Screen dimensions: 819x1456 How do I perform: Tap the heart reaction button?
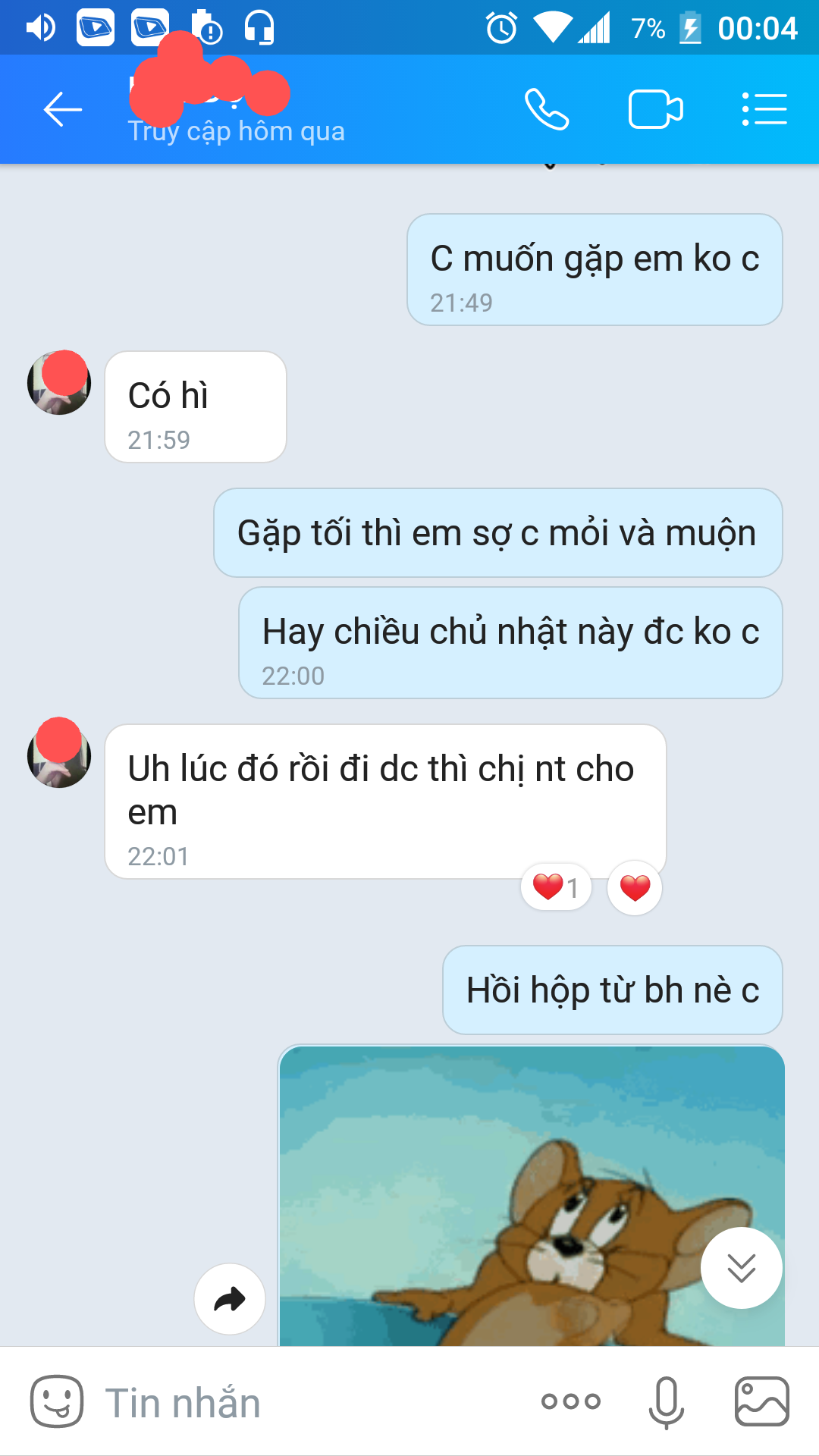635,887
